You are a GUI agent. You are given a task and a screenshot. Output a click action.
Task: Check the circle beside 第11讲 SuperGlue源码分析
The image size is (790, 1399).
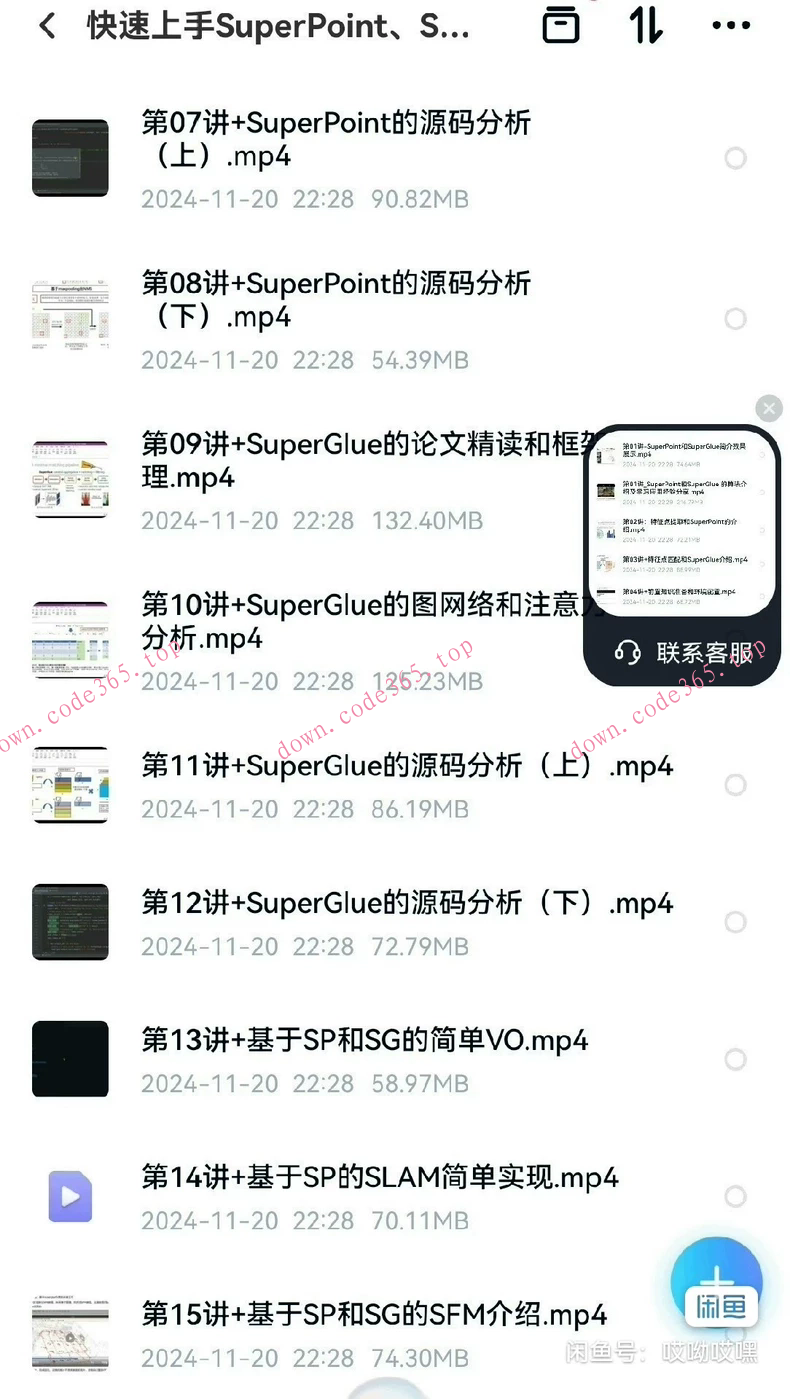735,785
